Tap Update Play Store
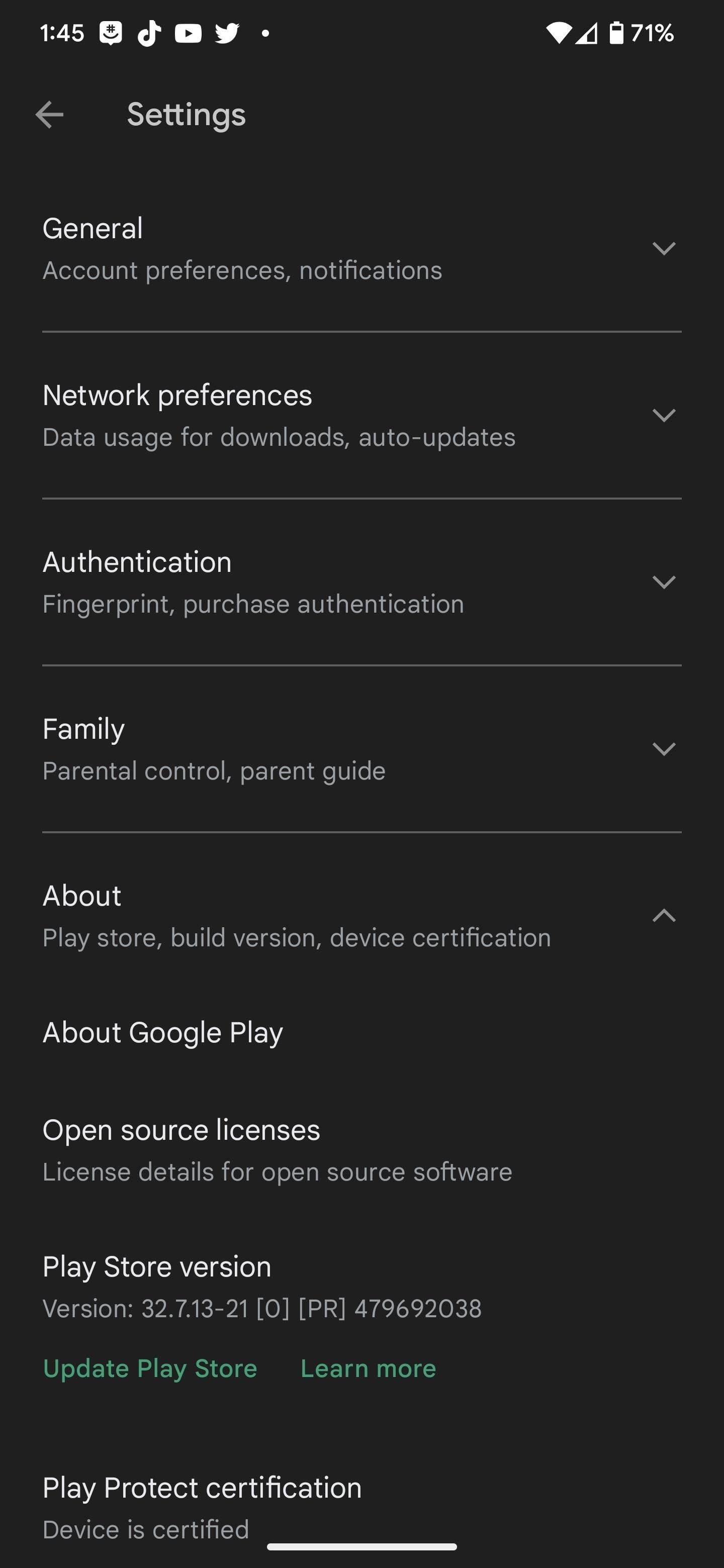This screenshot has height=1568, width=724. click(150, 1368)
